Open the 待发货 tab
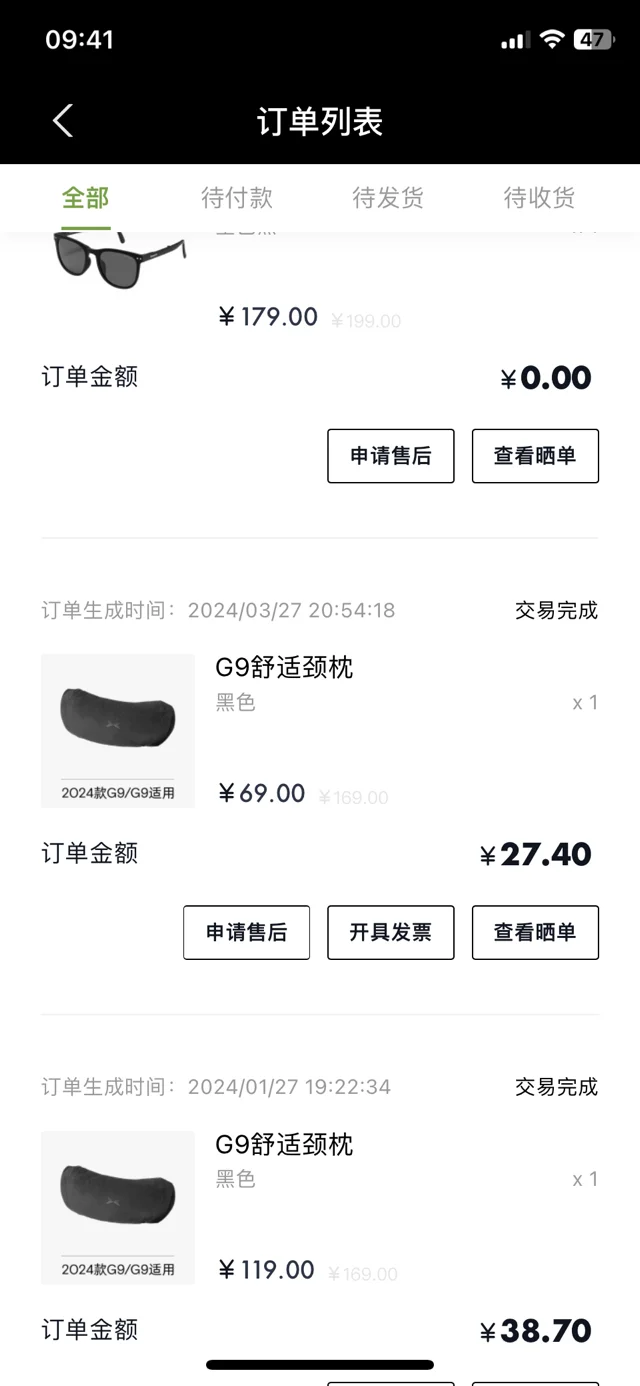The image size is (640, 1386). tap(388, 198)
